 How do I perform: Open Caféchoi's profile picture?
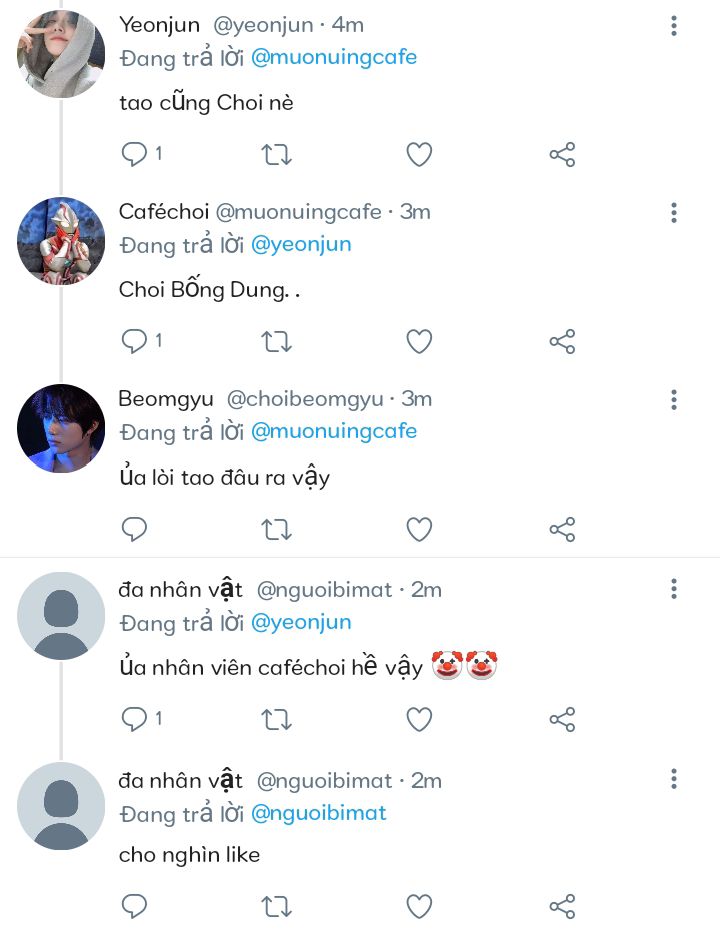point(61,241)
